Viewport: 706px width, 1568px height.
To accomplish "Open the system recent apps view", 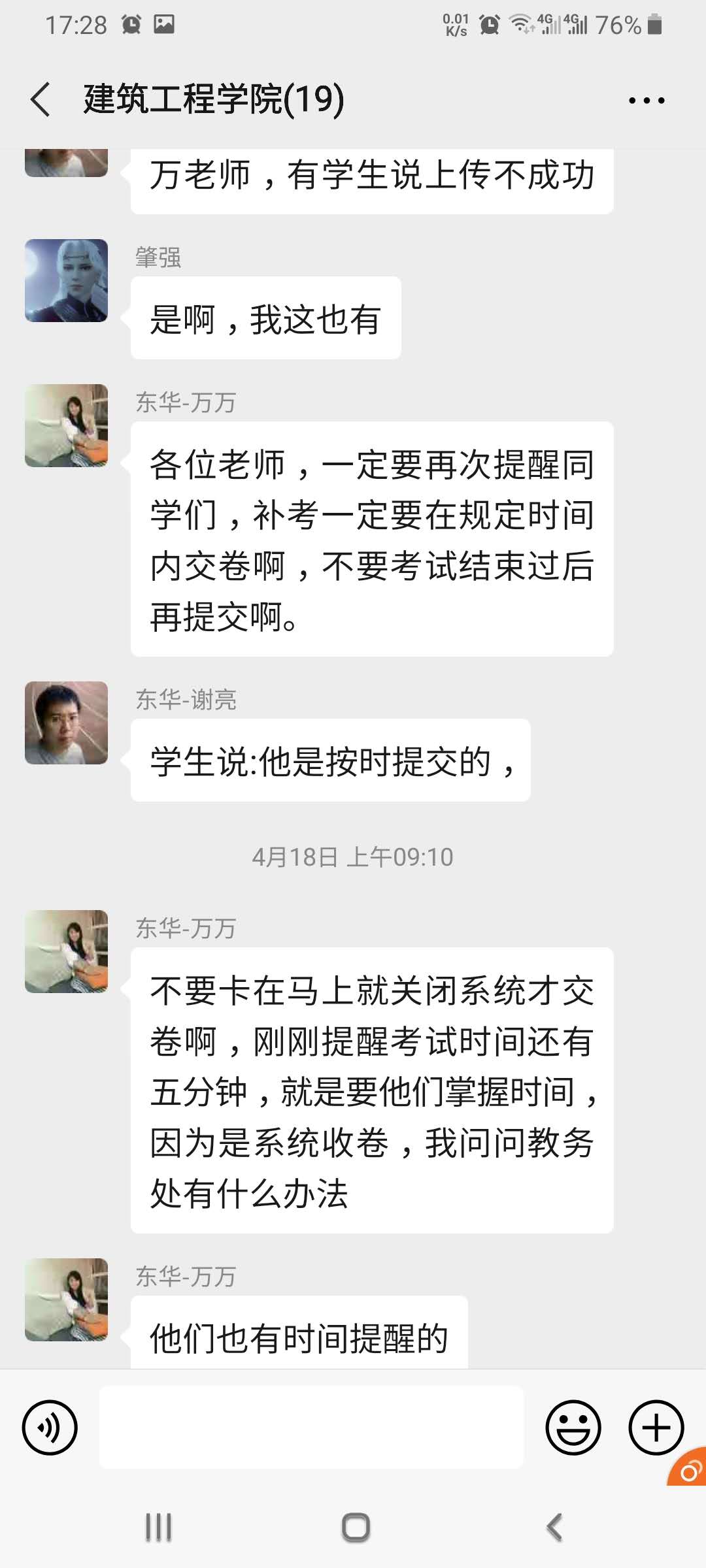I will (158, 1527).
